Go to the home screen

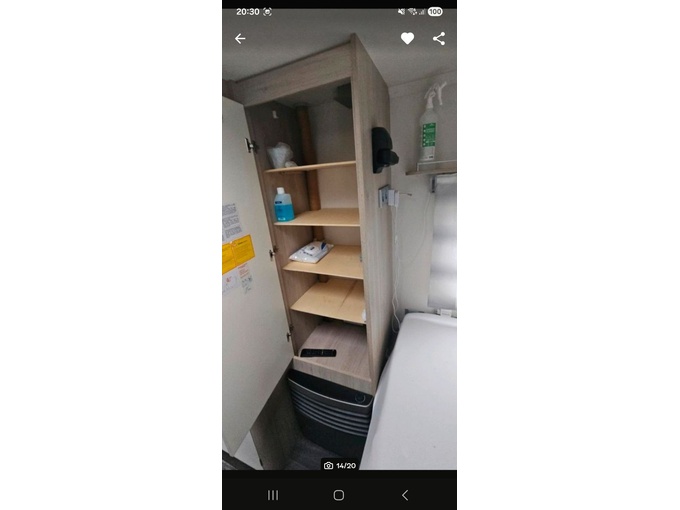[339, 495]
